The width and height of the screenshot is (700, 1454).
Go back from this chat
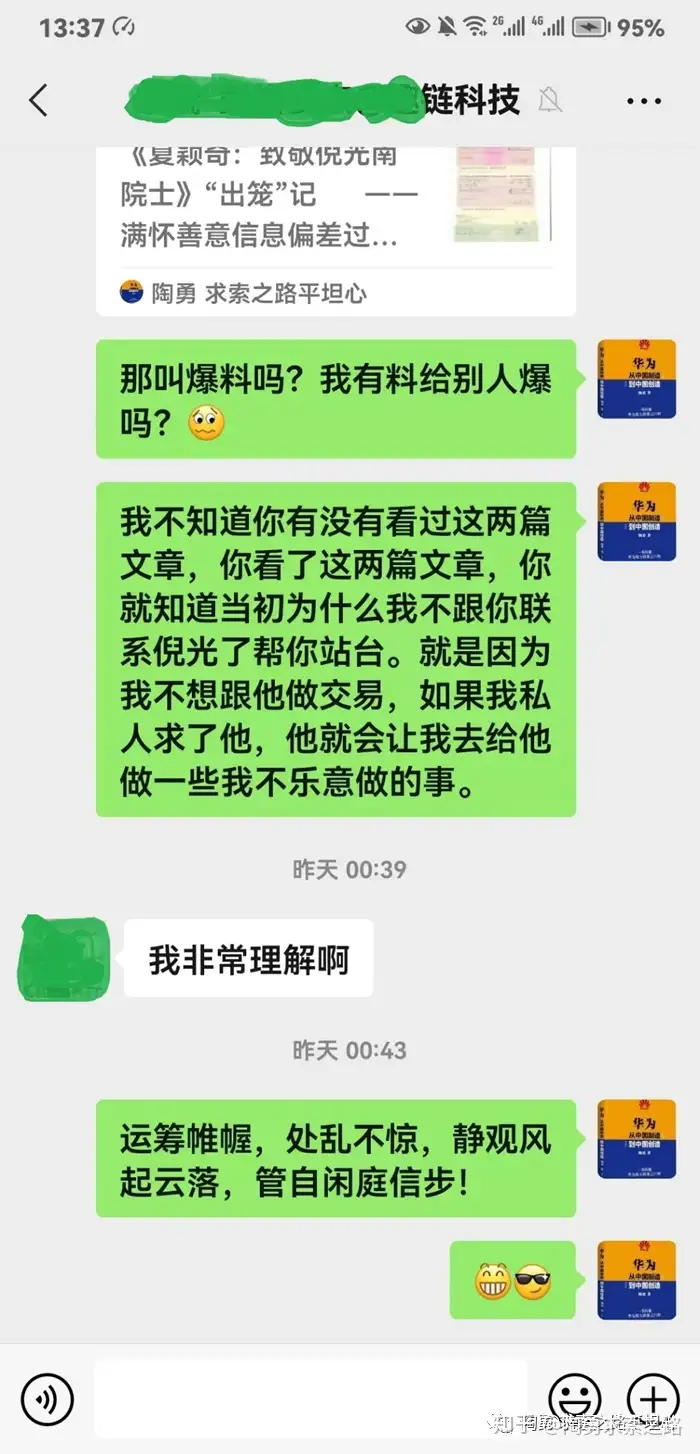point(39,100)
